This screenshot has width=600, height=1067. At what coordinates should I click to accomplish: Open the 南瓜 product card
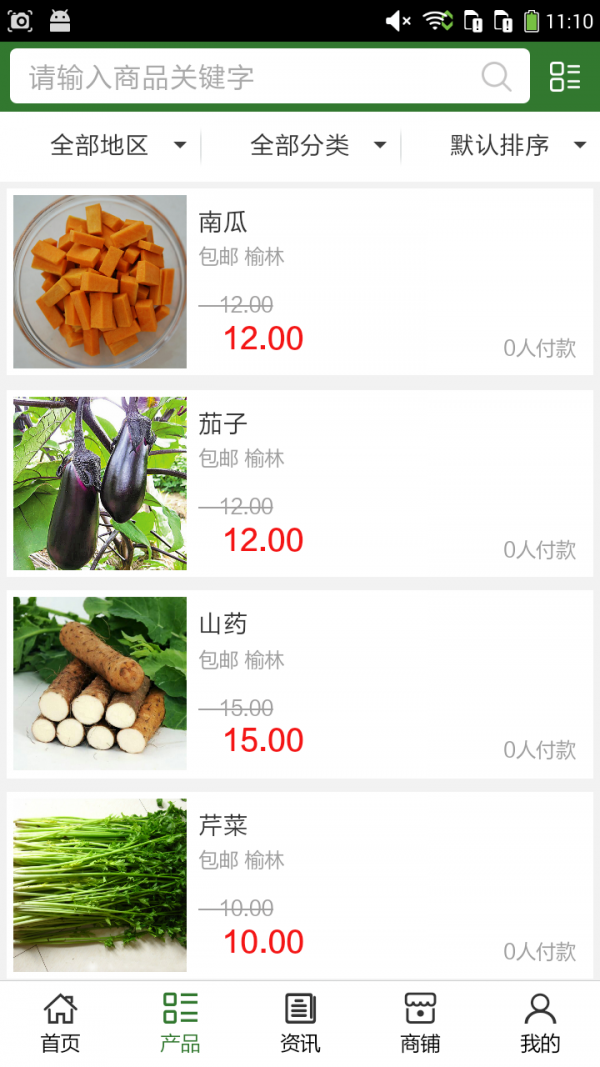tap(300, 282)
